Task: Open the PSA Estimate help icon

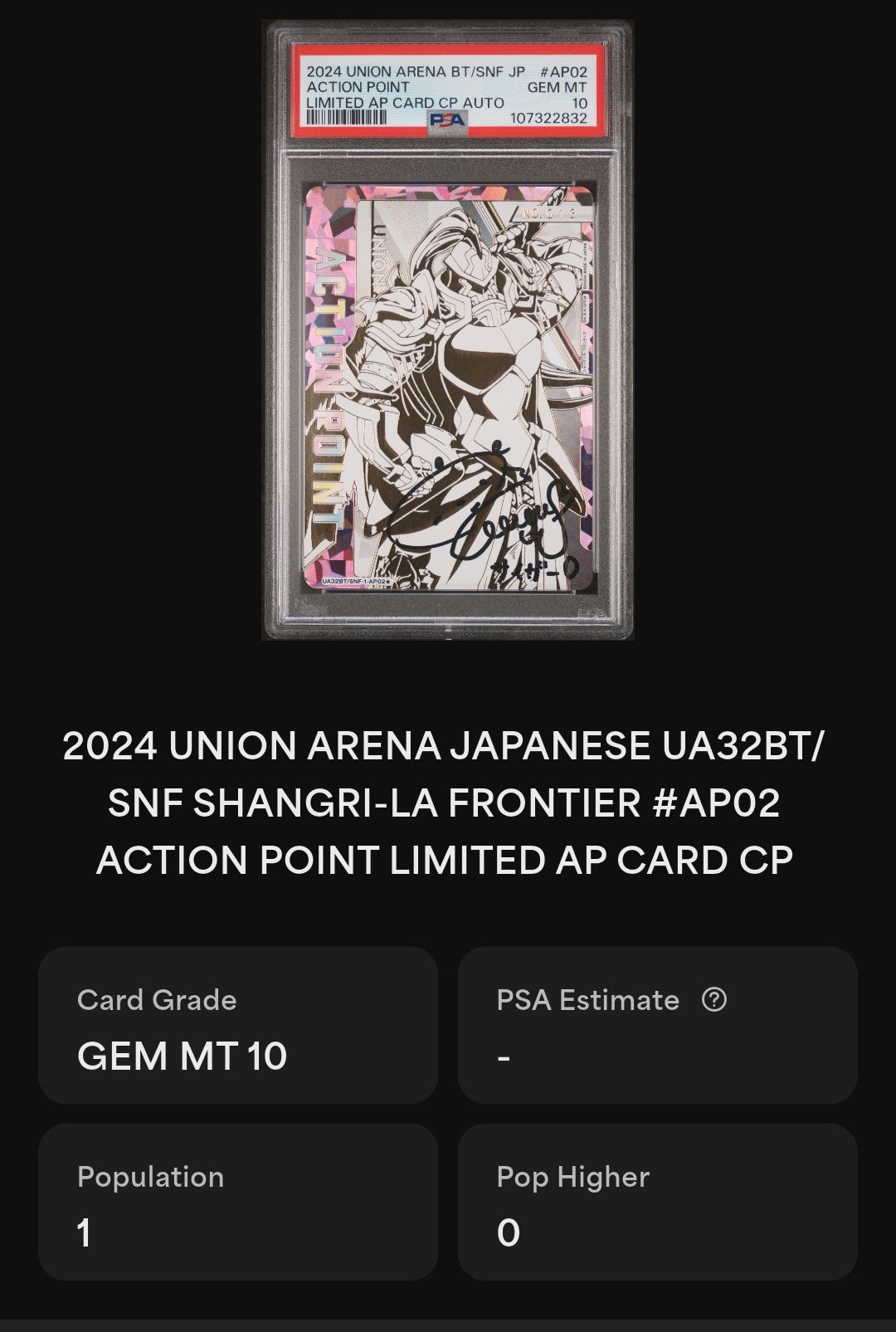Action: tap(713, 999)
